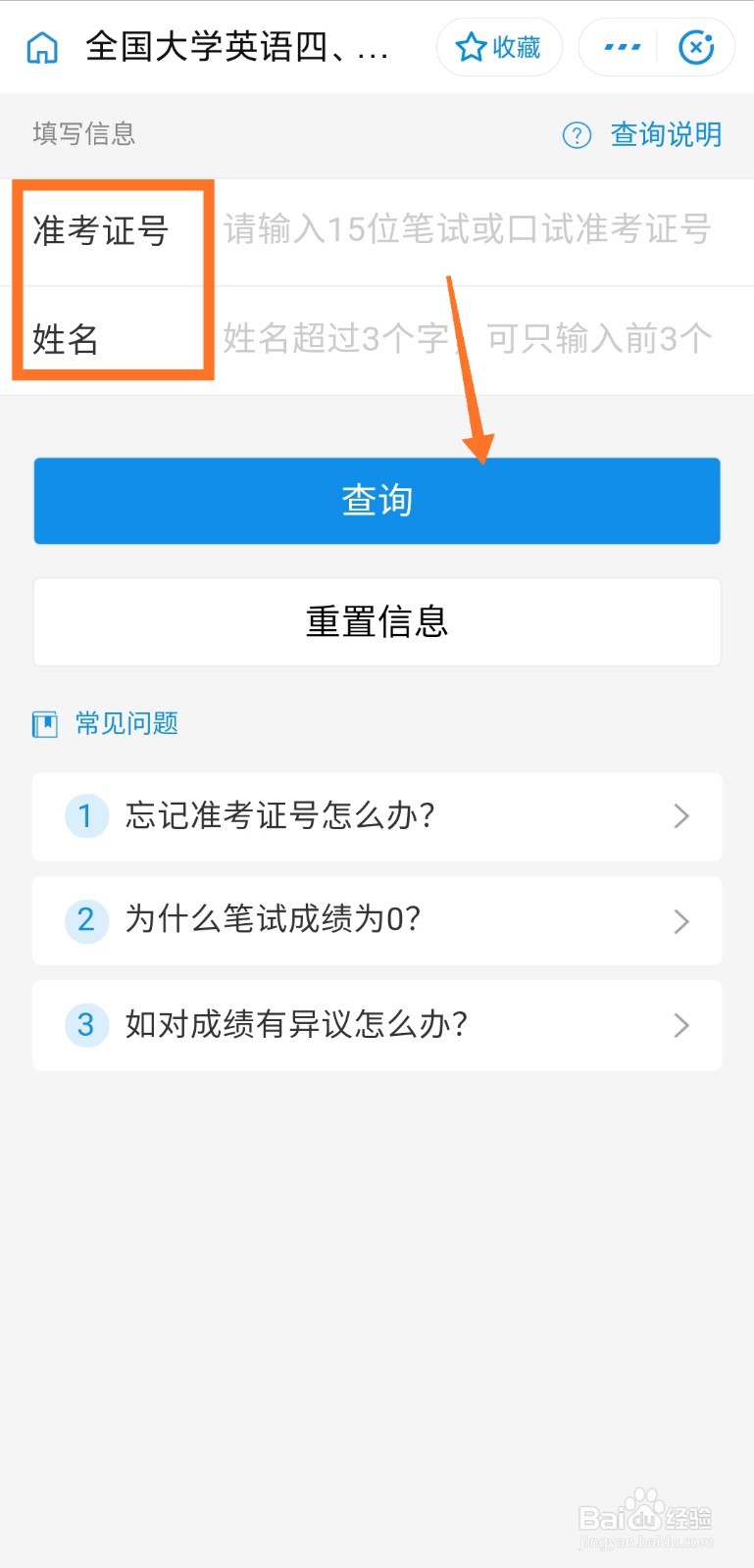This screenshot has height=1568, width=754.
Task: Click the circled close icon top right
Action: [696, 46]
